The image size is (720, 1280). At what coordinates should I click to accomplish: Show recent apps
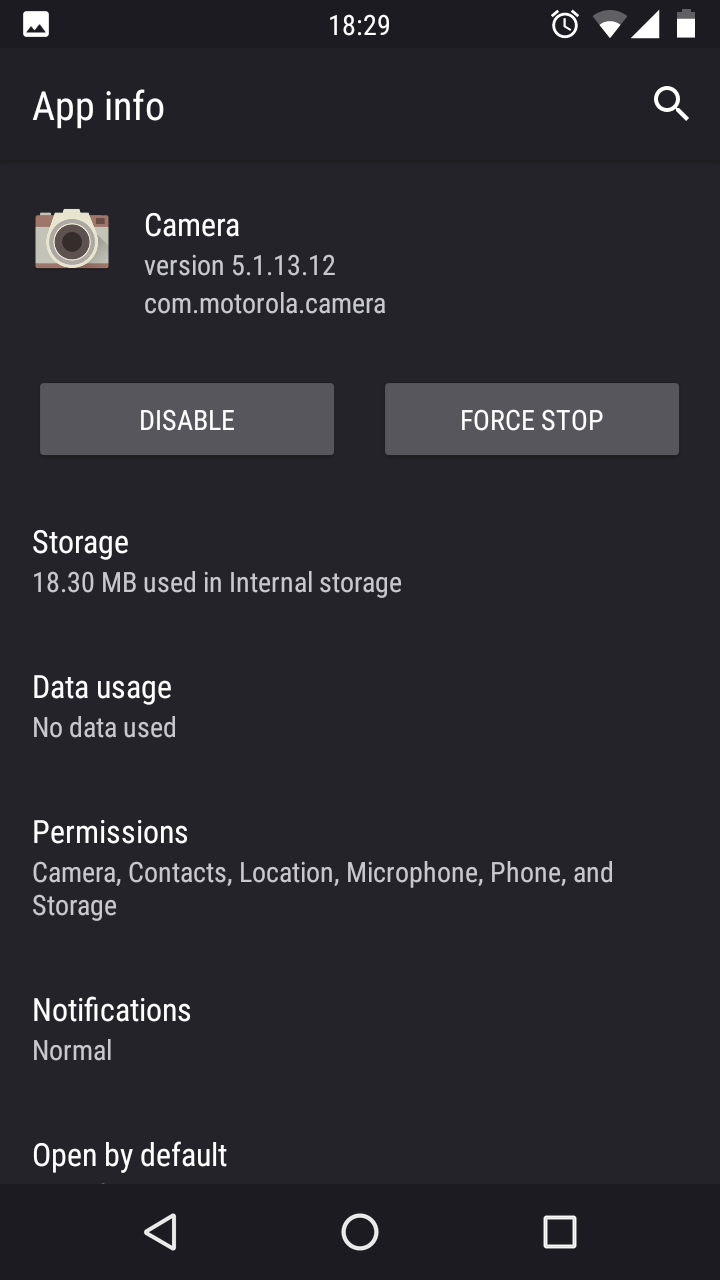[x=560, y=1232]
